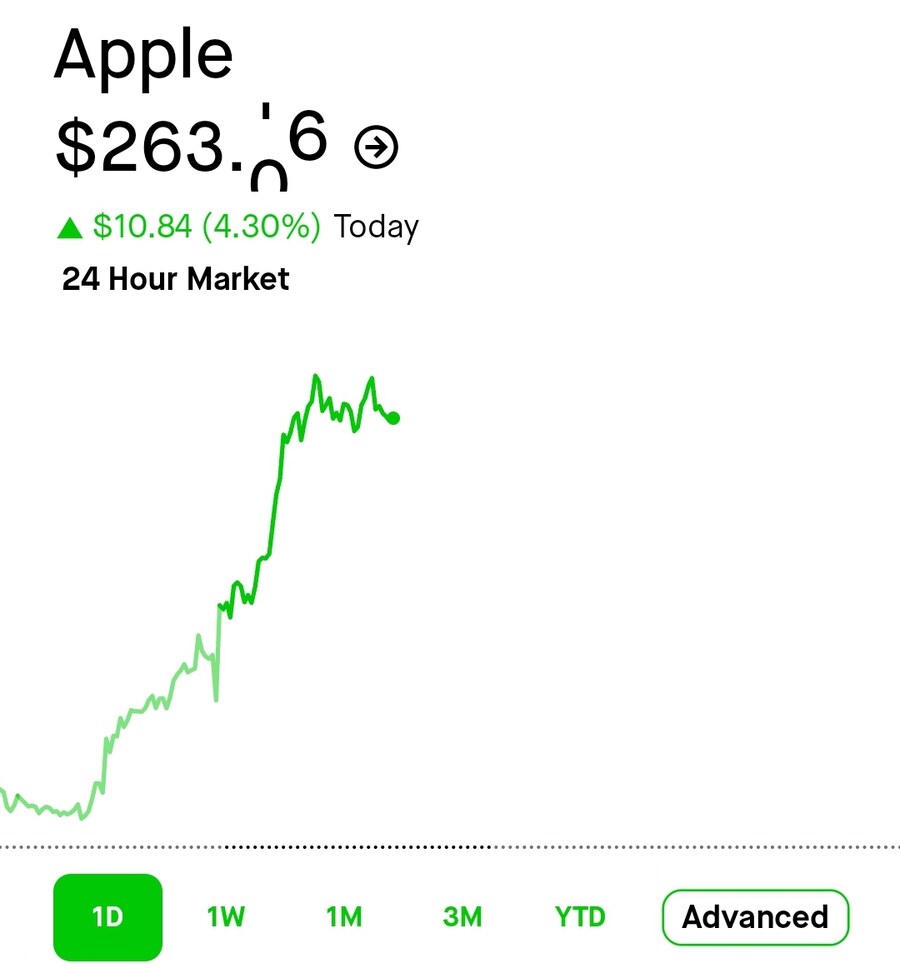The height and width of the screenshot is (968, 900).
Task: Show the 1M chart range
Action: pos(344,916)
